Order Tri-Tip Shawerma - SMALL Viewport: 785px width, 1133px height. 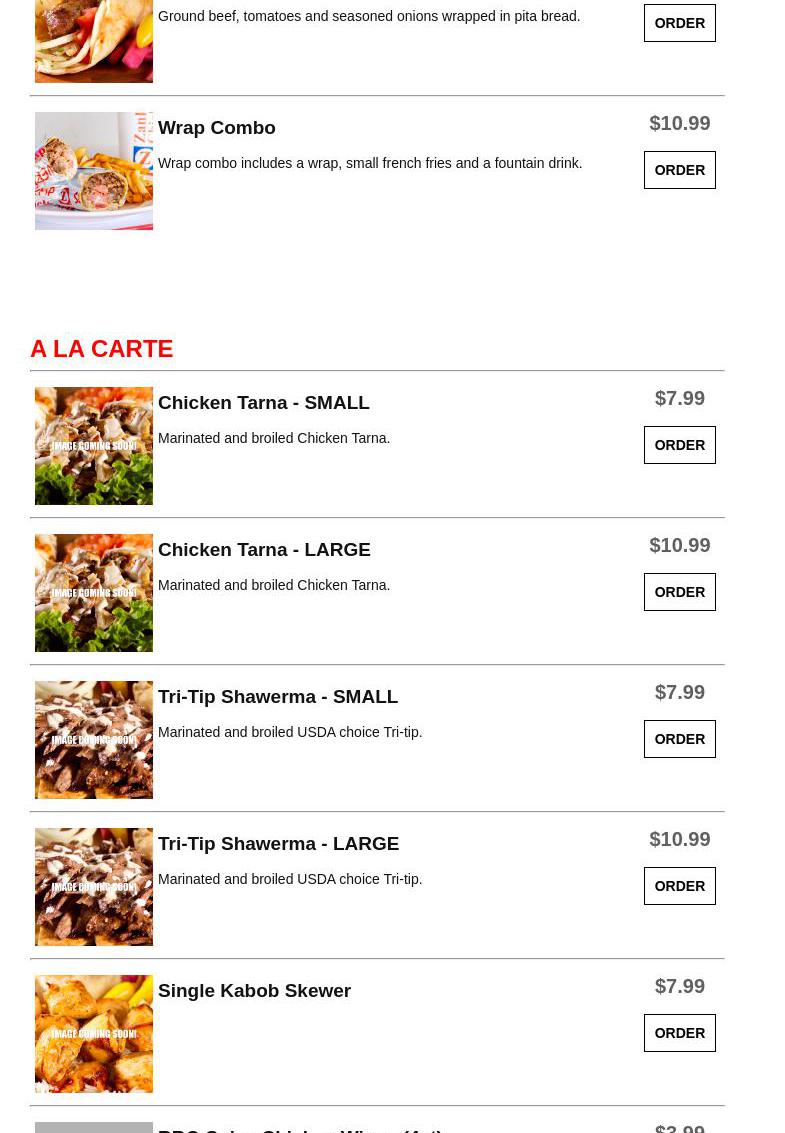coord(679,739)
